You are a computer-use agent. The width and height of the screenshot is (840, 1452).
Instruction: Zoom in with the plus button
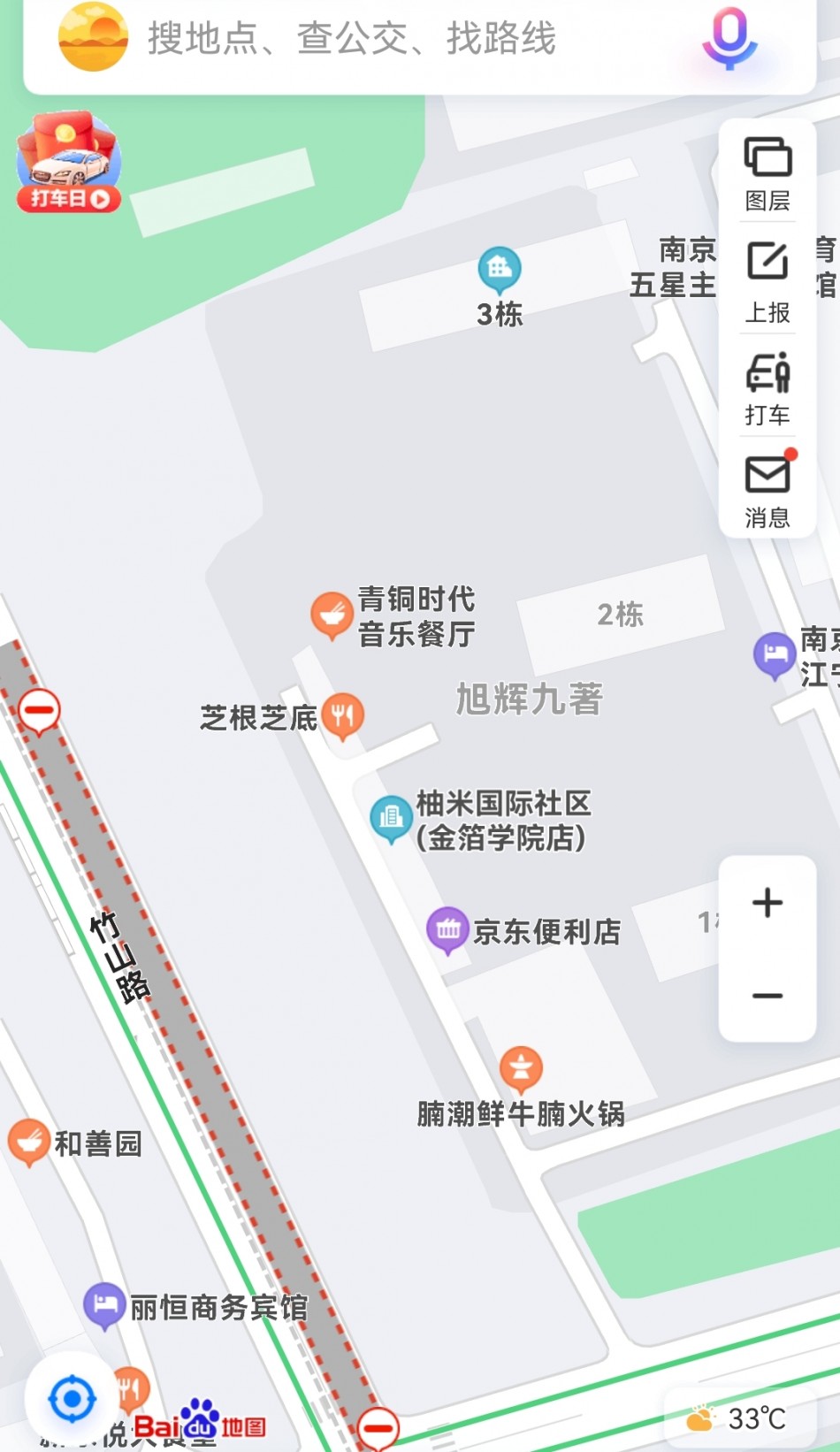(767, 903)
